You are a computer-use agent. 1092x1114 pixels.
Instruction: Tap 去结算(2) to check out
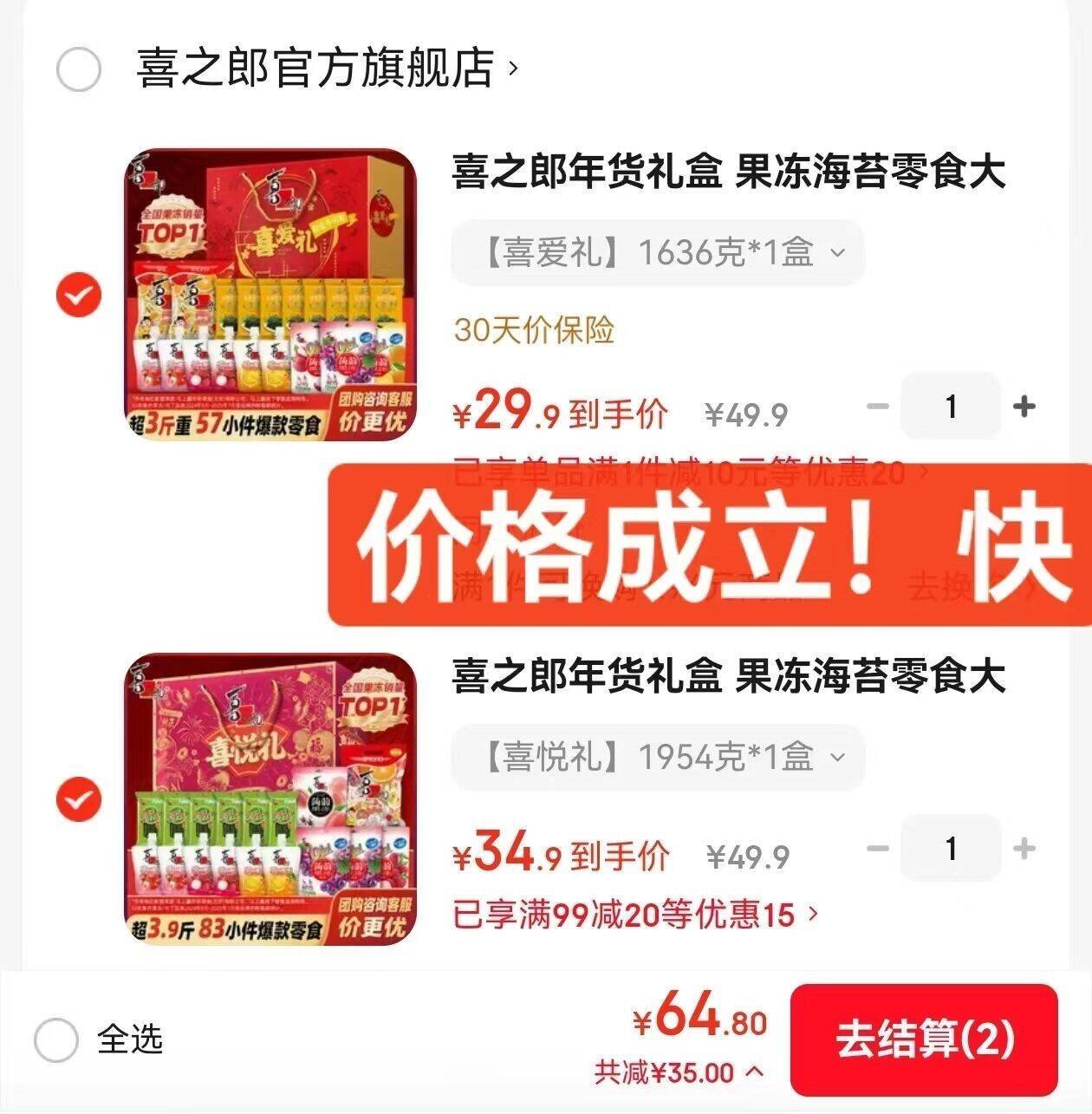click(924, 1039)
